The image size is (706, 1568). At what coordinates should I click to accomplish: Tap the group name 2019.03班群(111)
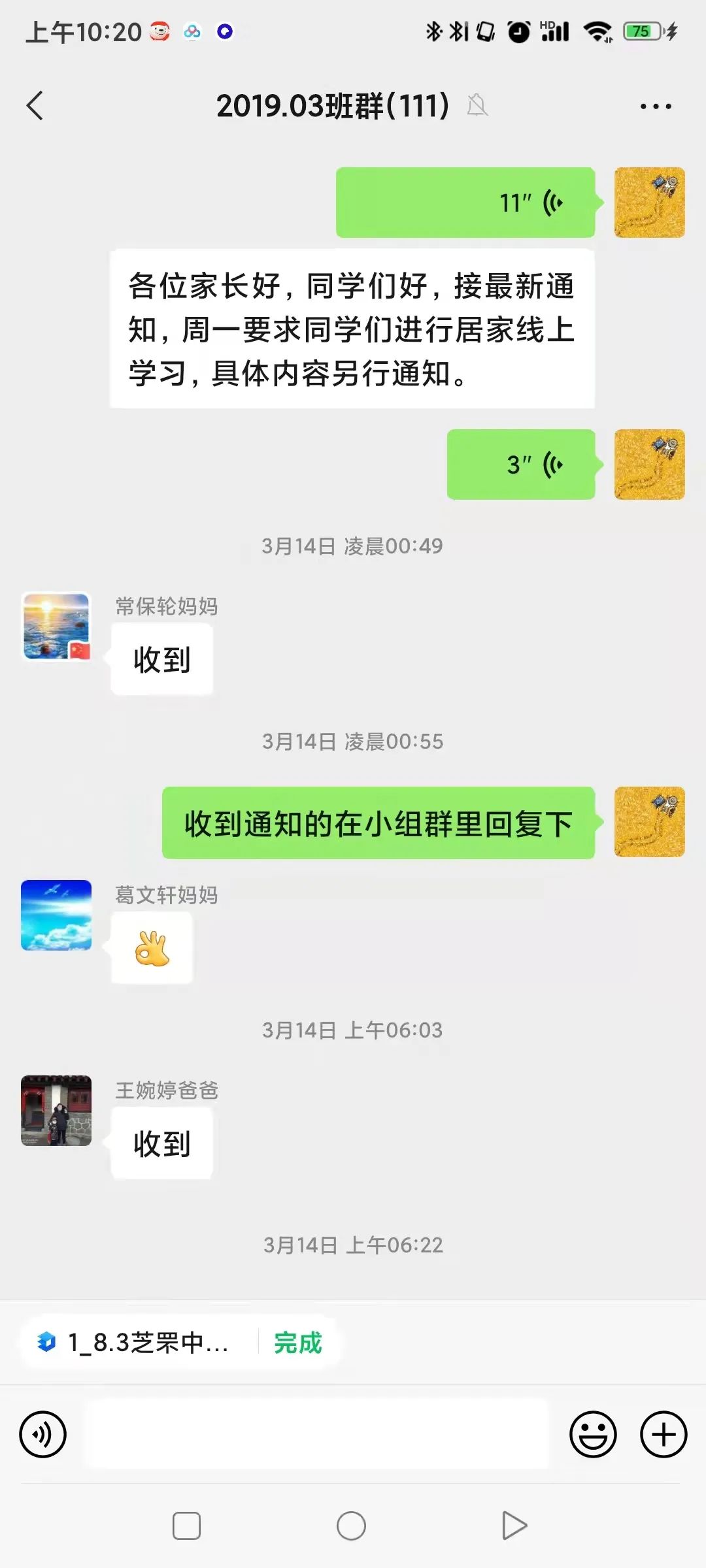click(332, 105)
